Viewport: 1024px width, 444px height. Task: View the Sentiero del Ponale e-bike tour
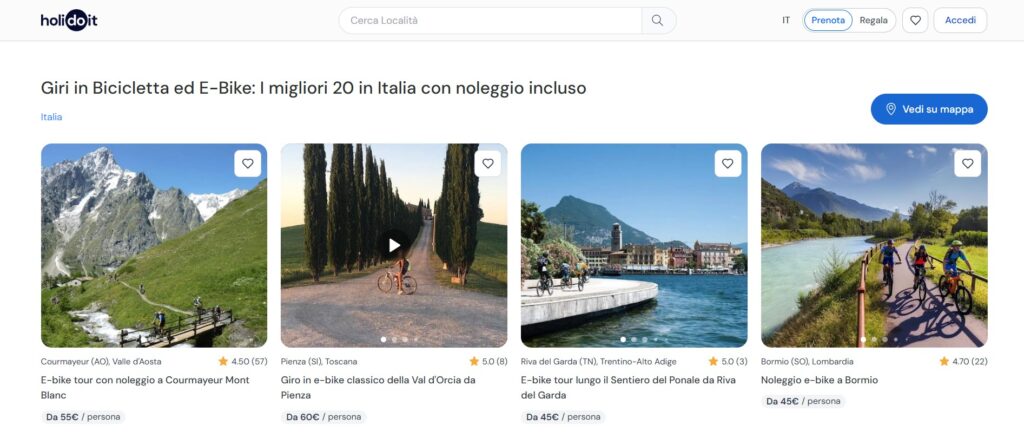pos(630,387)
